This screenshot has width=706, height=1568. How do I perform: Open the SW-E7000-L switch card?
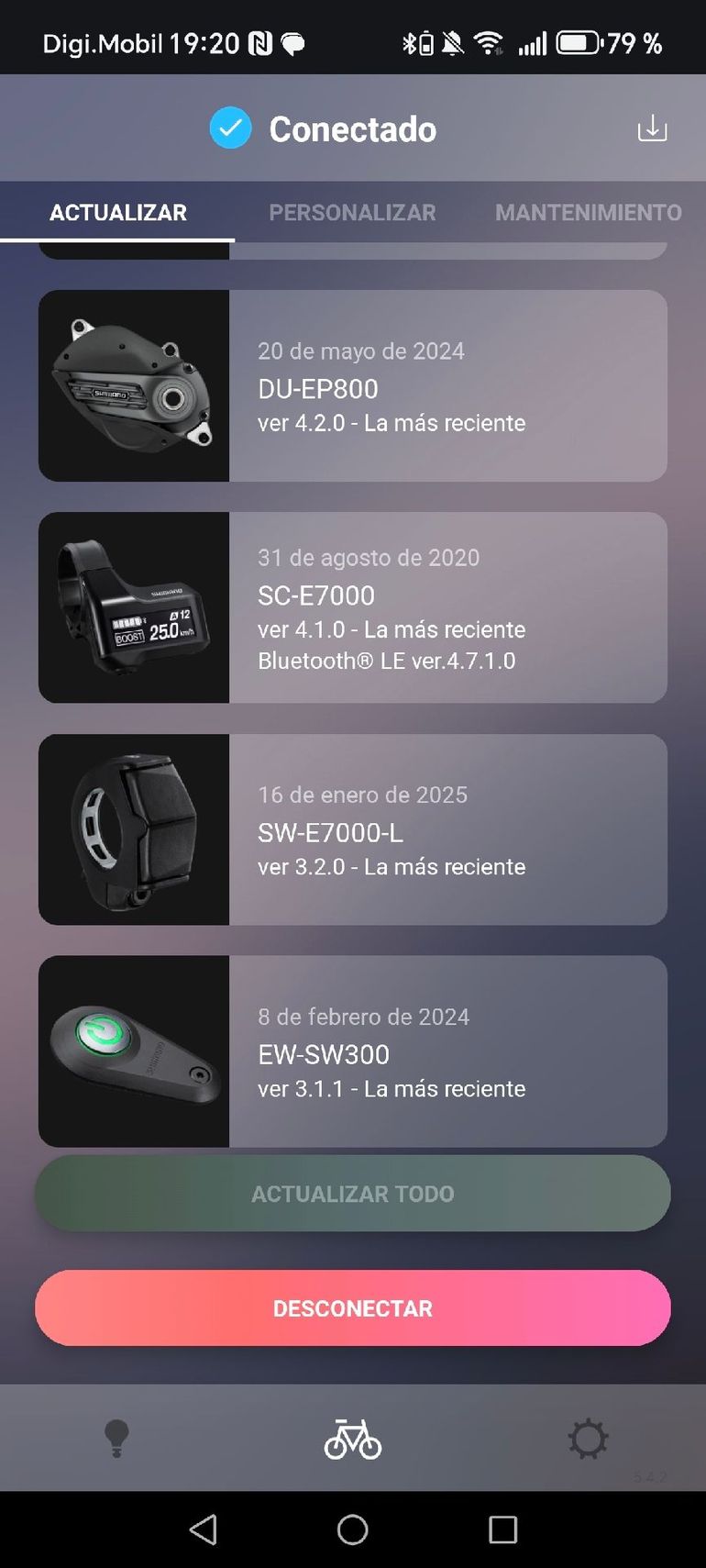coord(353,829)
